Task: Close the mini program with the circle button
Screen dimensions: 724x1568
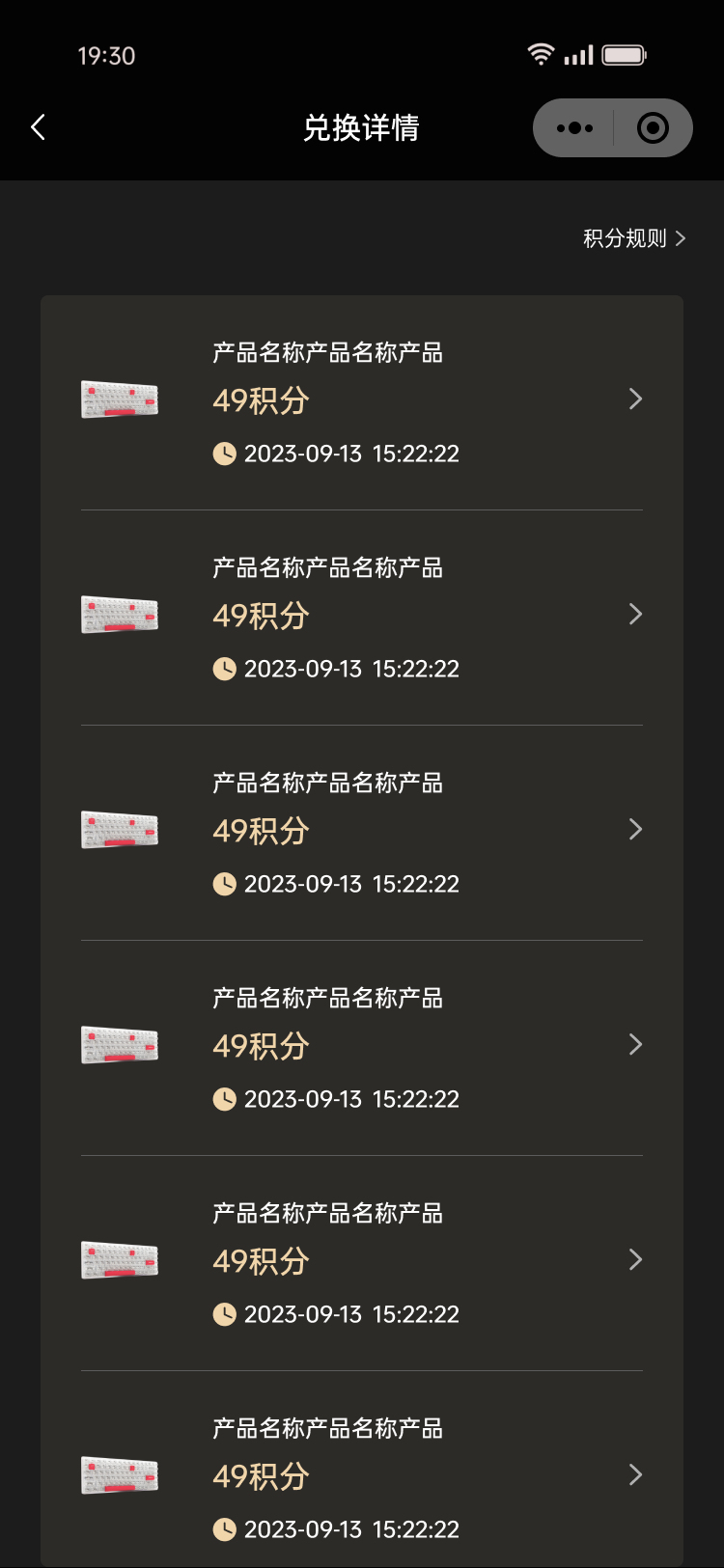Action: tap(654, 127)
